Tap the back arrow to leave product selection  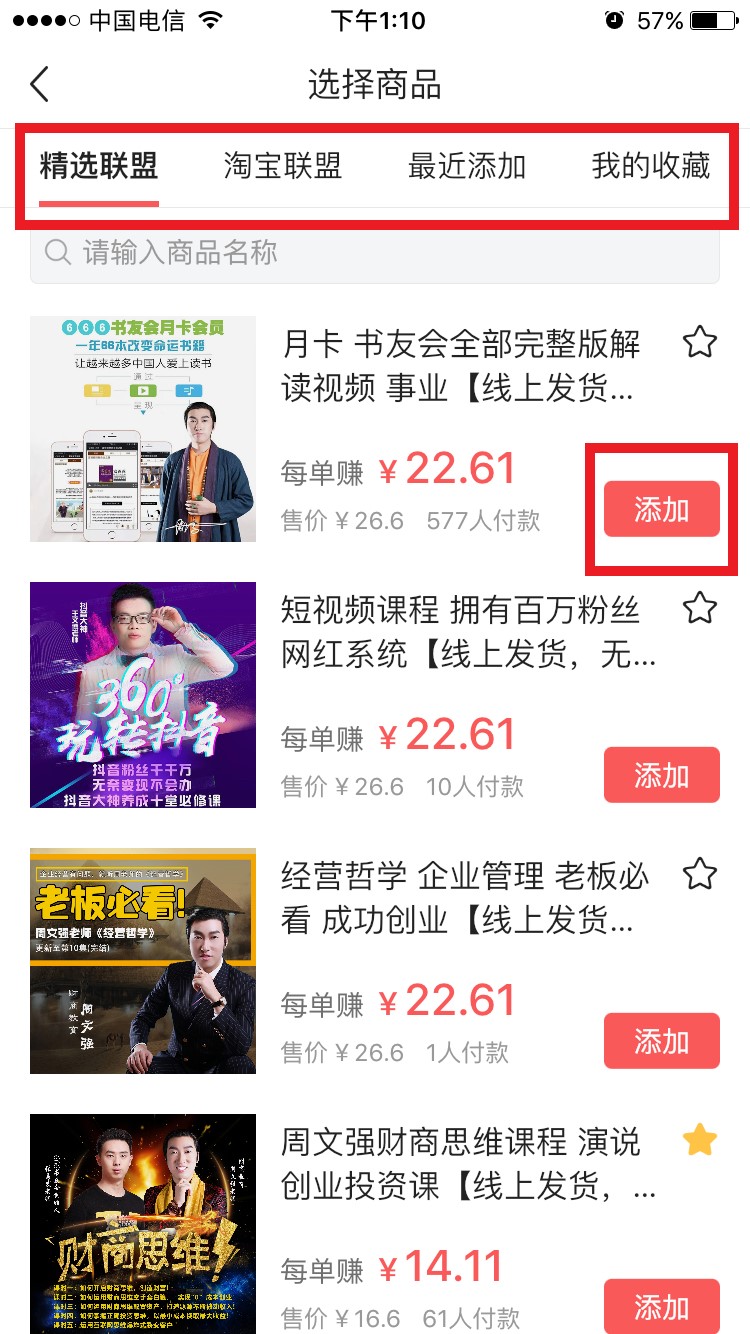click(x=40, y=84)
